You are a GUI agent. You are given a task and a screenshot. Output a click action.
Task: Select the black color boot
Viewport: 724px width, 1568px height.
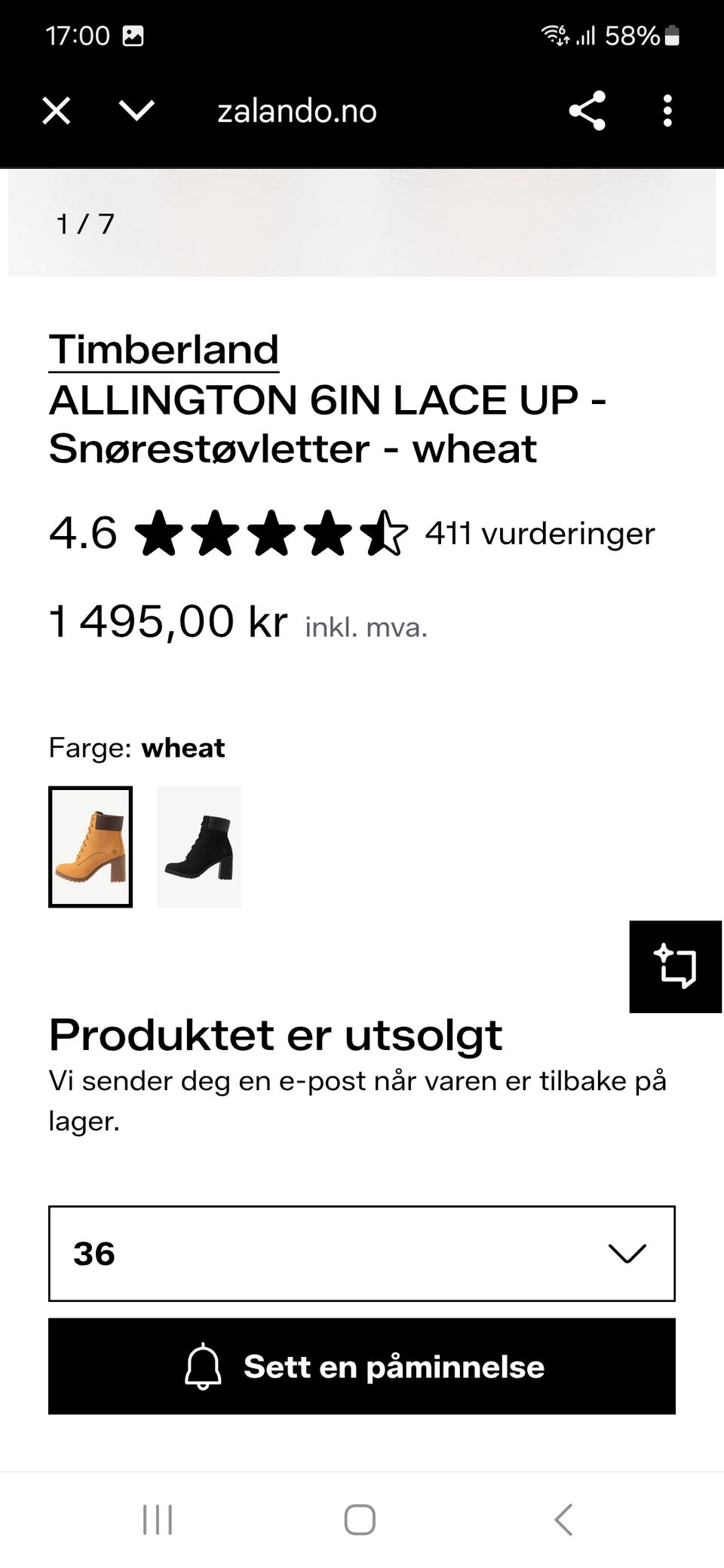point(199,847)
